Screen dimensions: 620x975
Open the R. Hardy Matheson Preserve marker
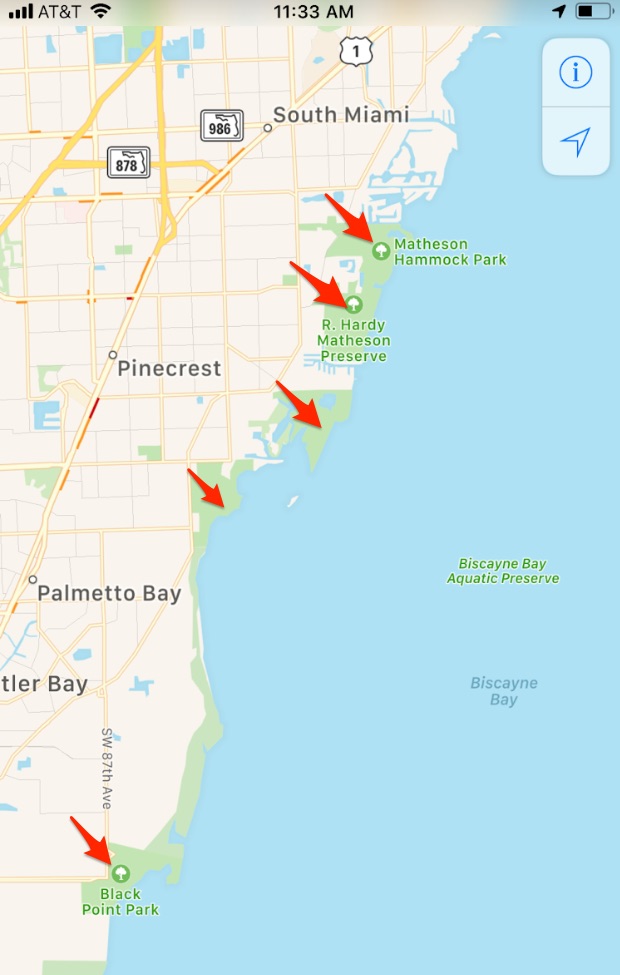(x=353, y=304)
